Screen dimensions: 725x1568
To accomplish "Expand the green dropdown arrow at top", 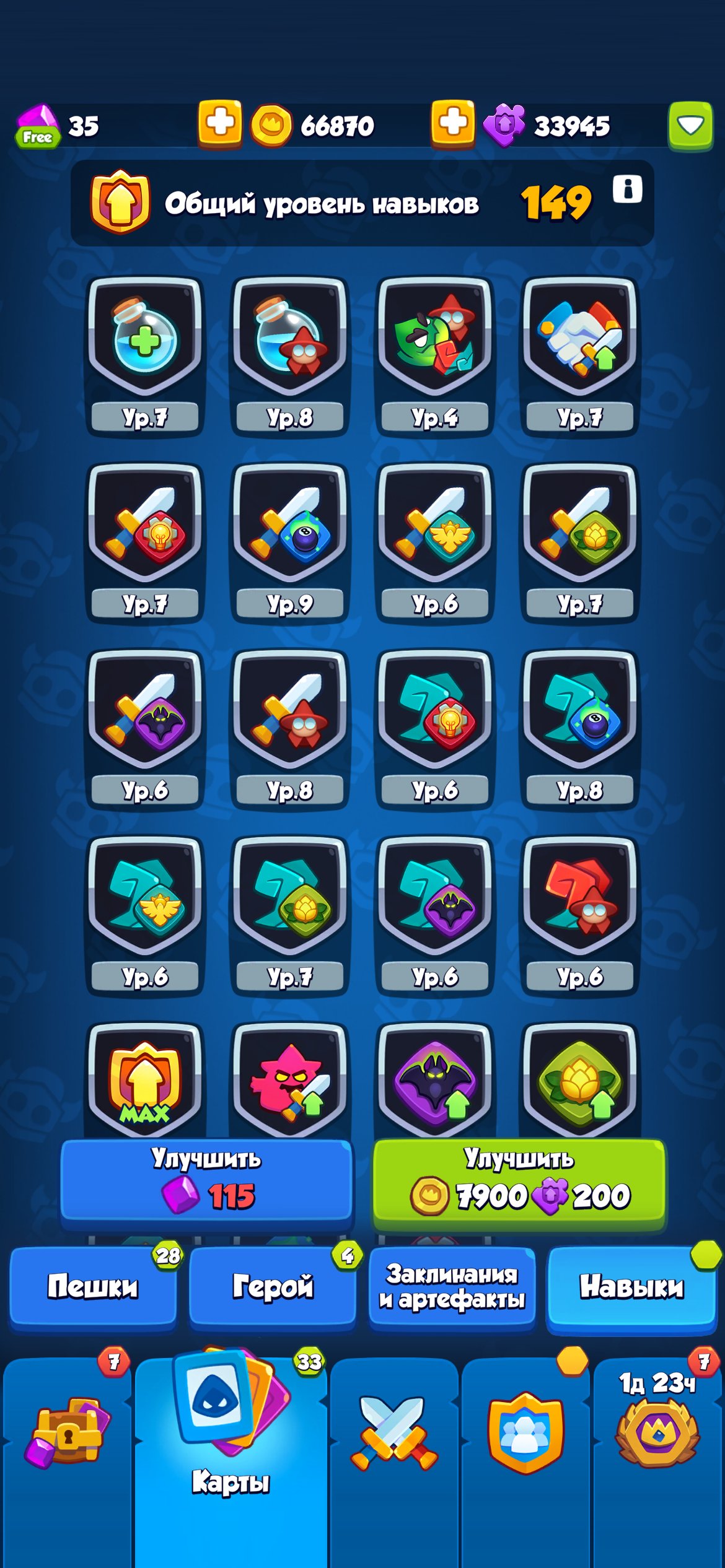I will click(690, 125).
